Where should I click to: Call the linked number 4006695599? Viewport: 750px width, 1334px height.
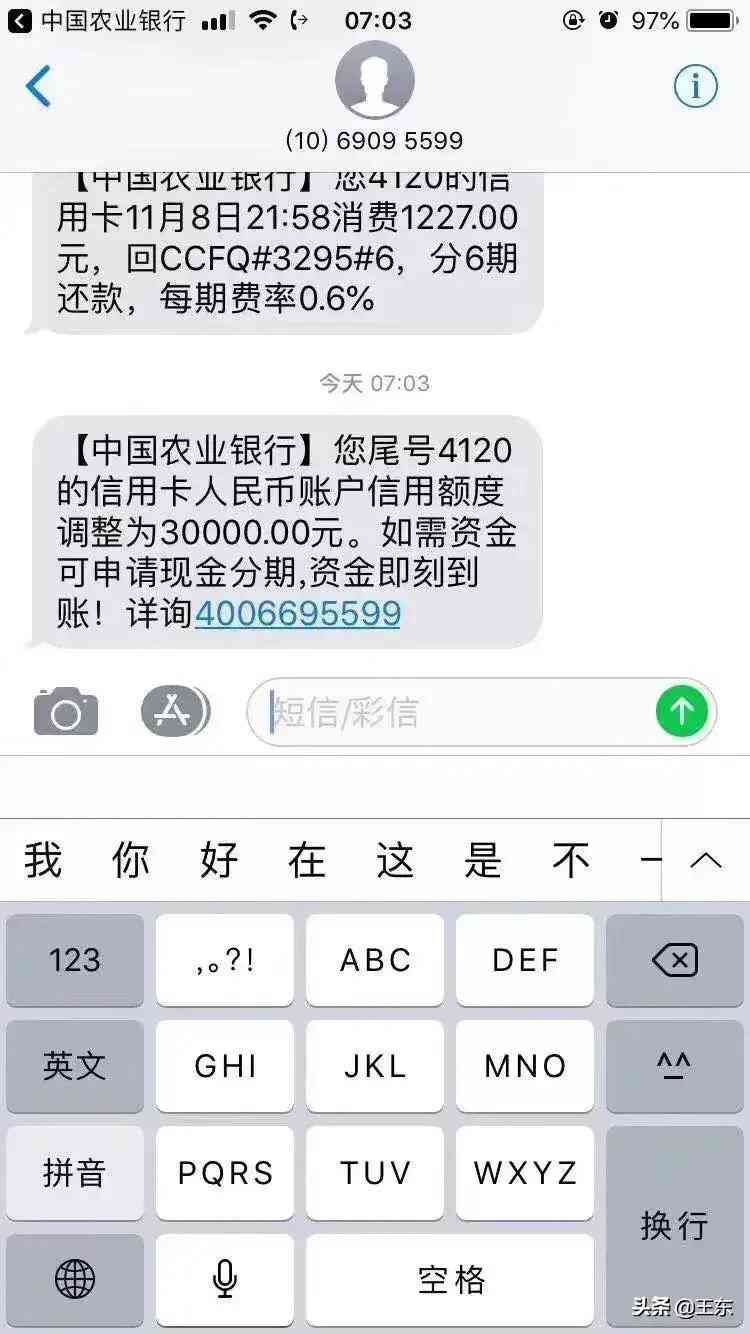[297, 613]
